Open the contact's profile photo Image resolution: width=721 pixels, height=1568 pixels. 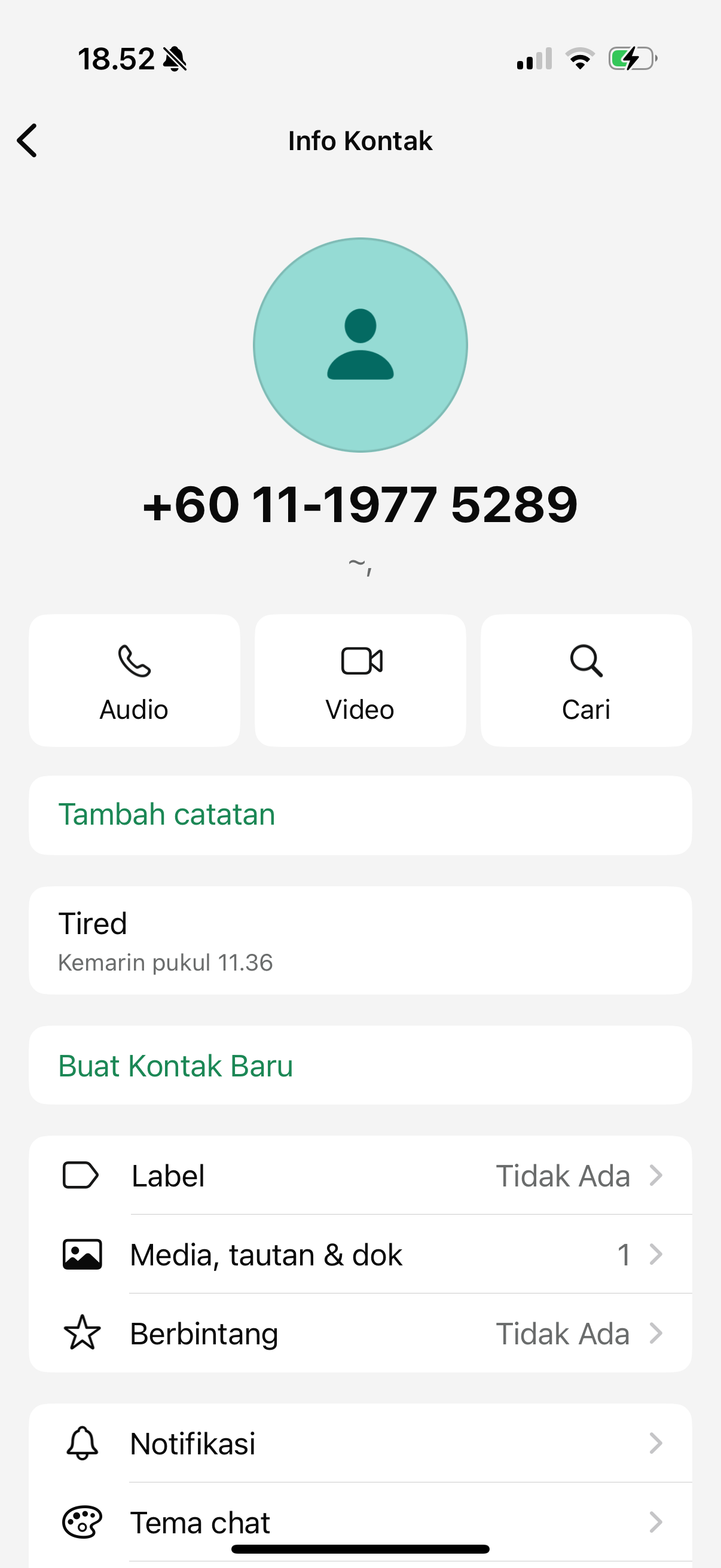click(x=360, y=344)
